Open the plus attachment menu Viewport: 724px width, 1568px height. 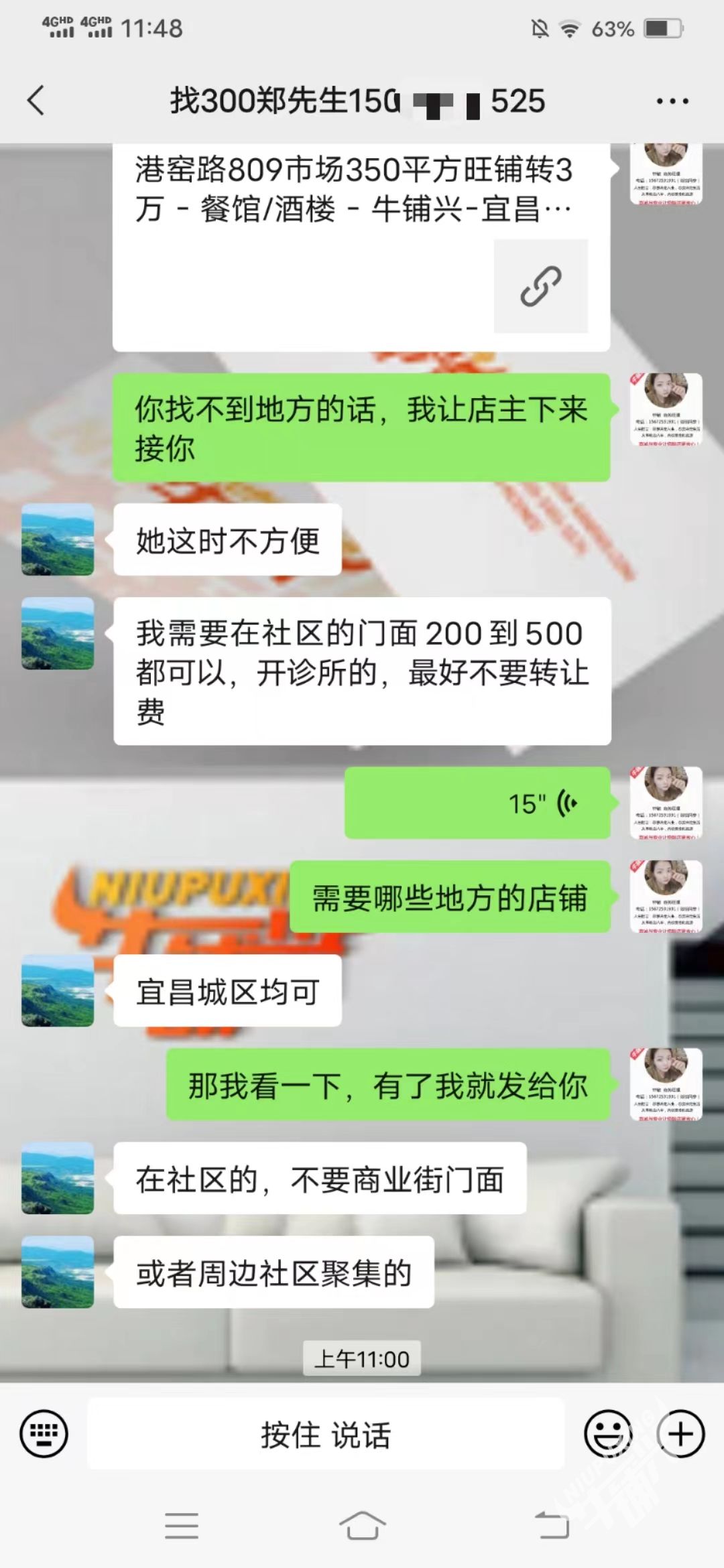[680, 1434]
